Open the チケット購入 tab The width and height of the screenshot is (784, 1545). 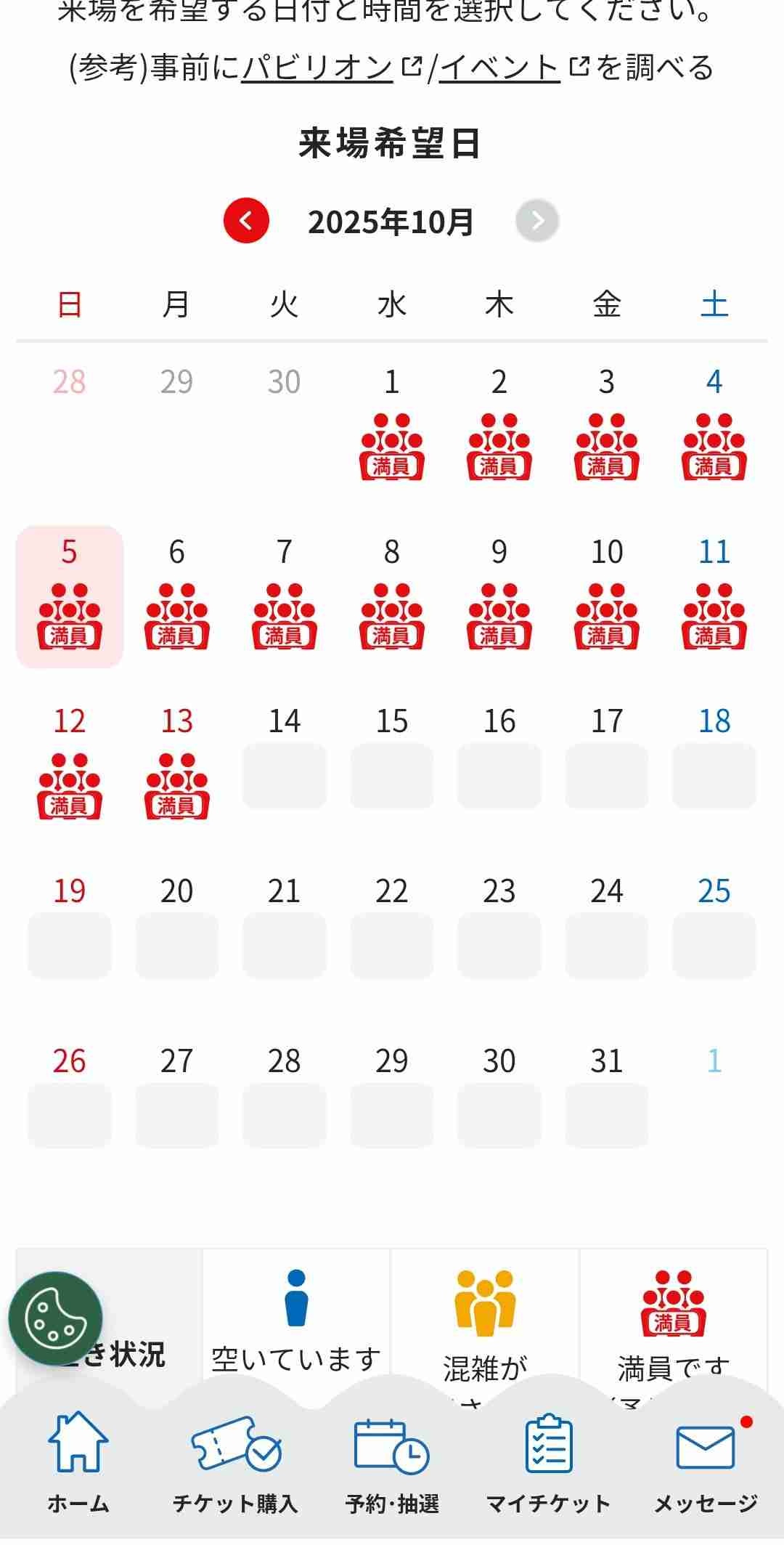235,1464
